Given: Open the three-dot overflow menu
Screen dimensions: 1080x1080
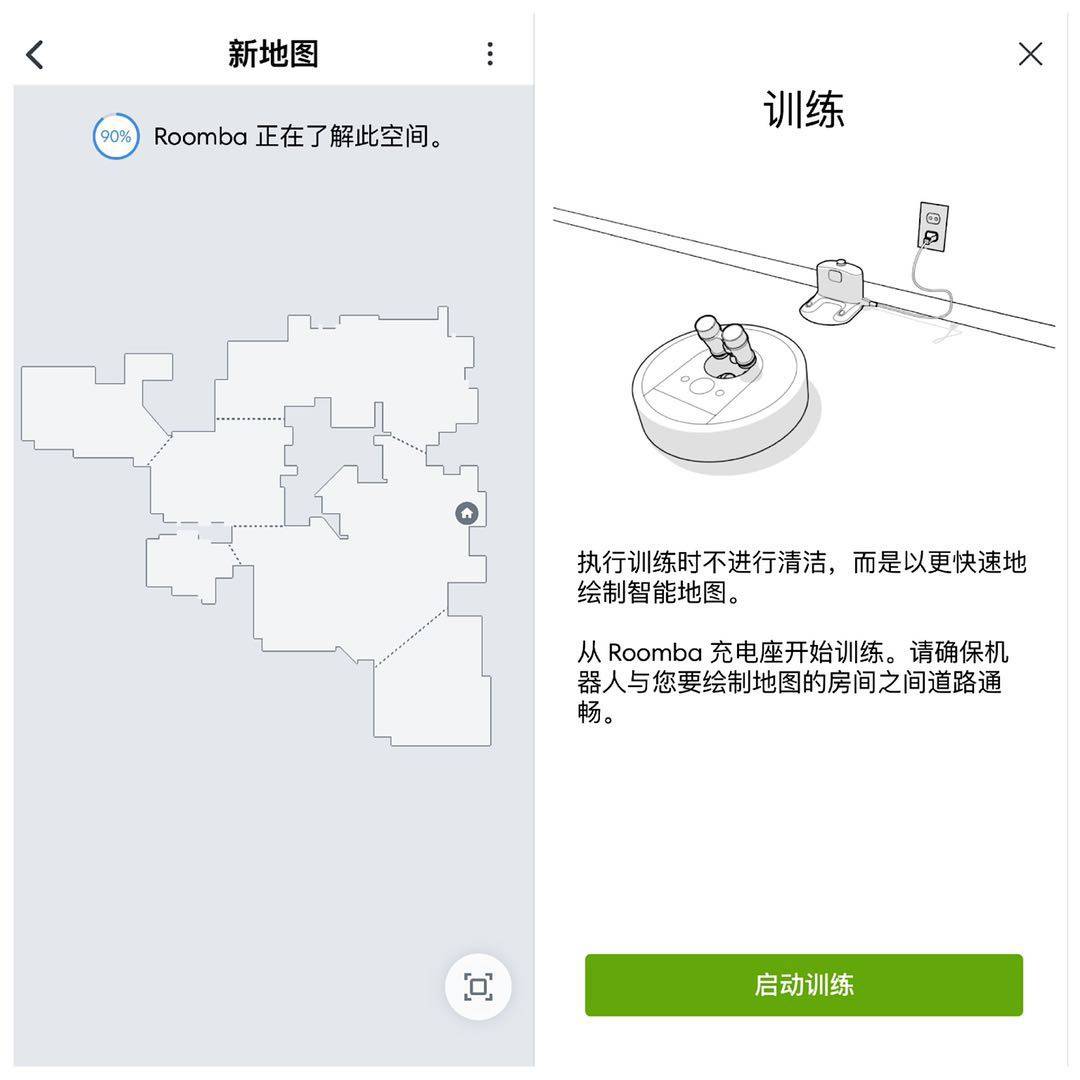Looking at the screenshot, I should (x=489, y=54).
